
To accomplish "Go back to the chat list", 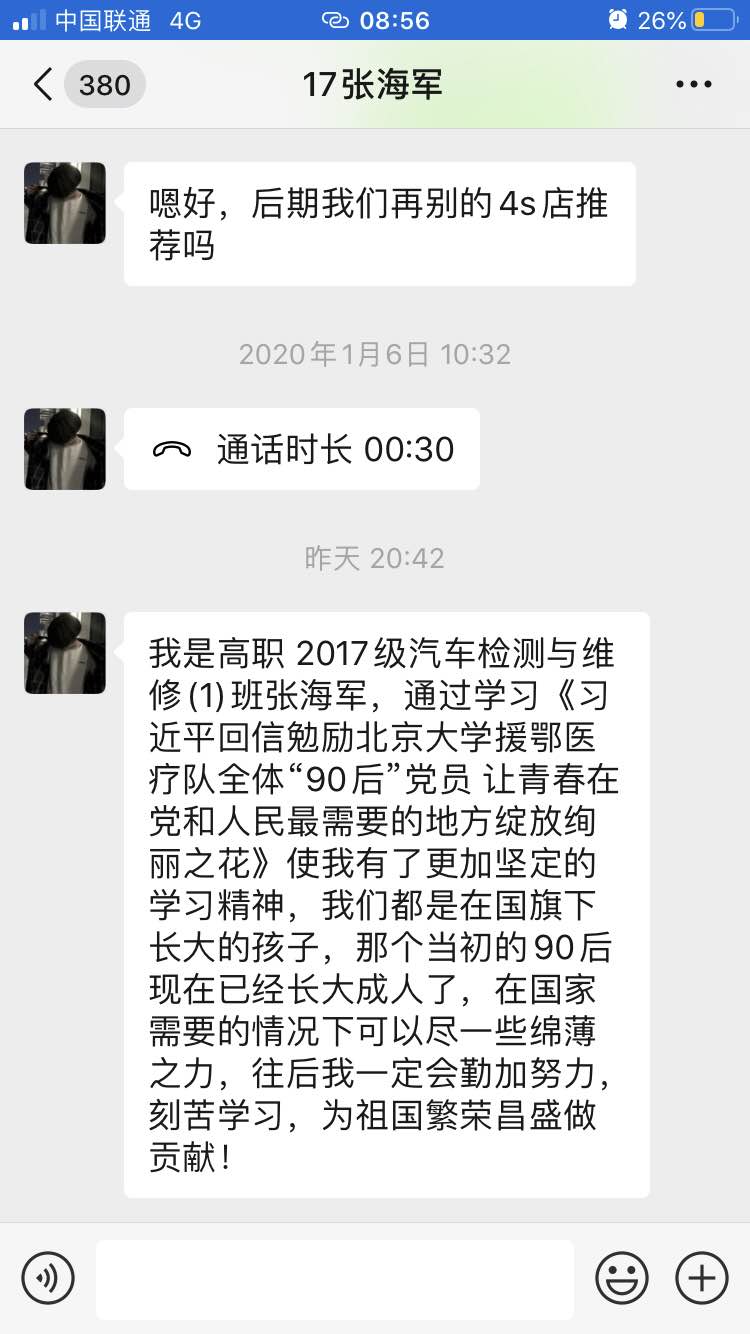I will pos(44,85).
